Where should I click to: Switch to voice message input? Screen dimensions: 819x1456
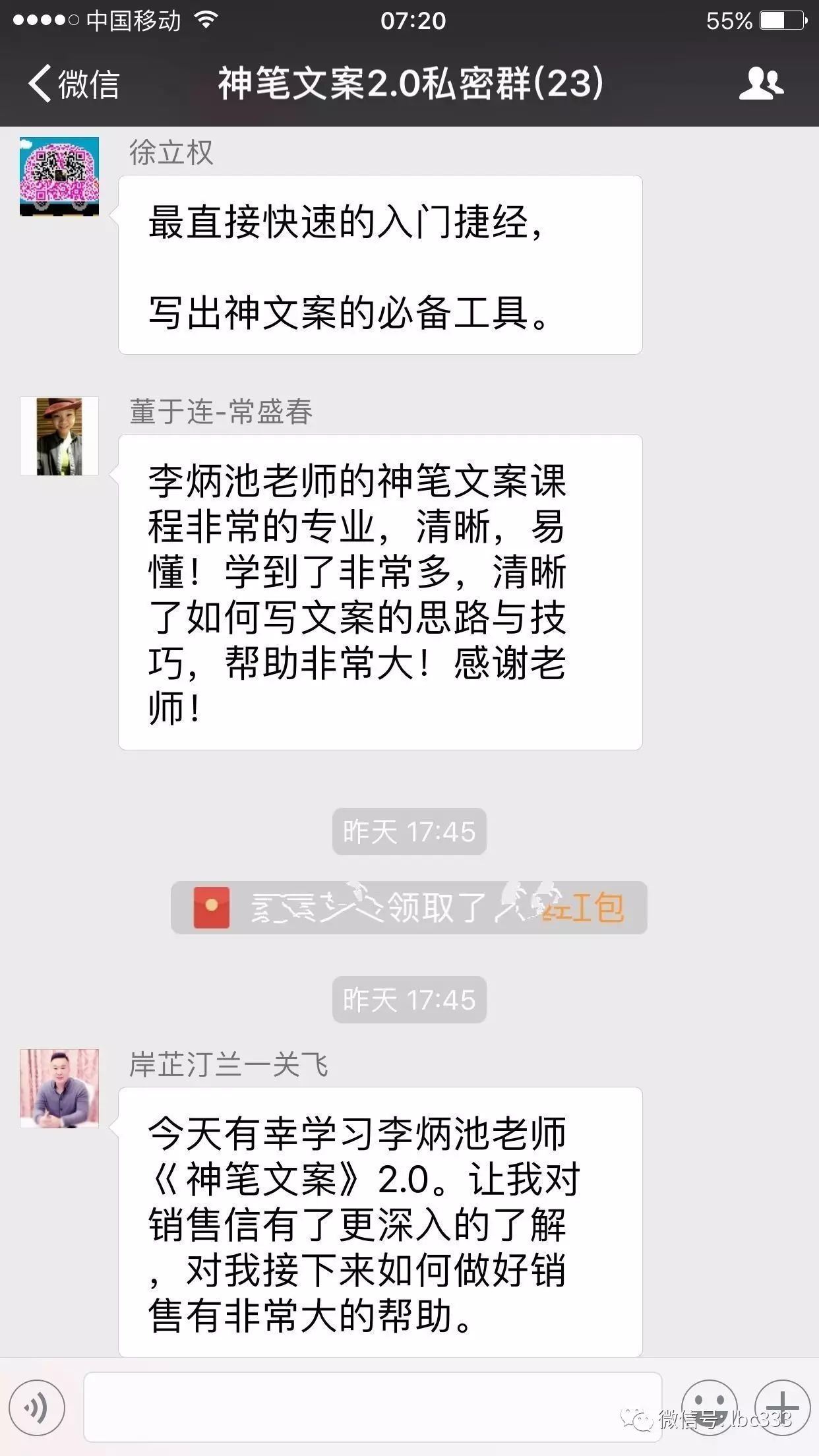coord(38,1408)
